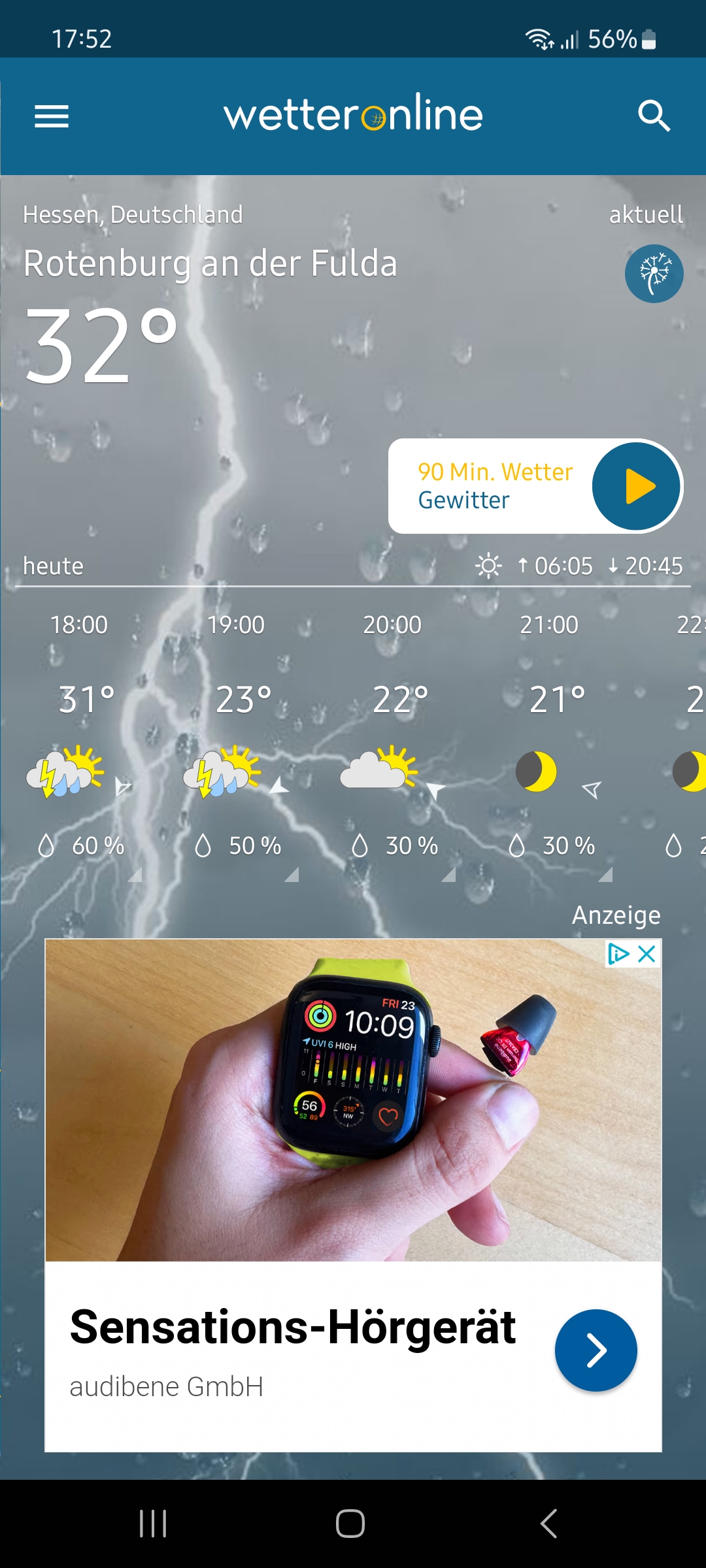
Task: Tap the arrow button on Sensations-Hörgerät ad
Action: 596,1350
